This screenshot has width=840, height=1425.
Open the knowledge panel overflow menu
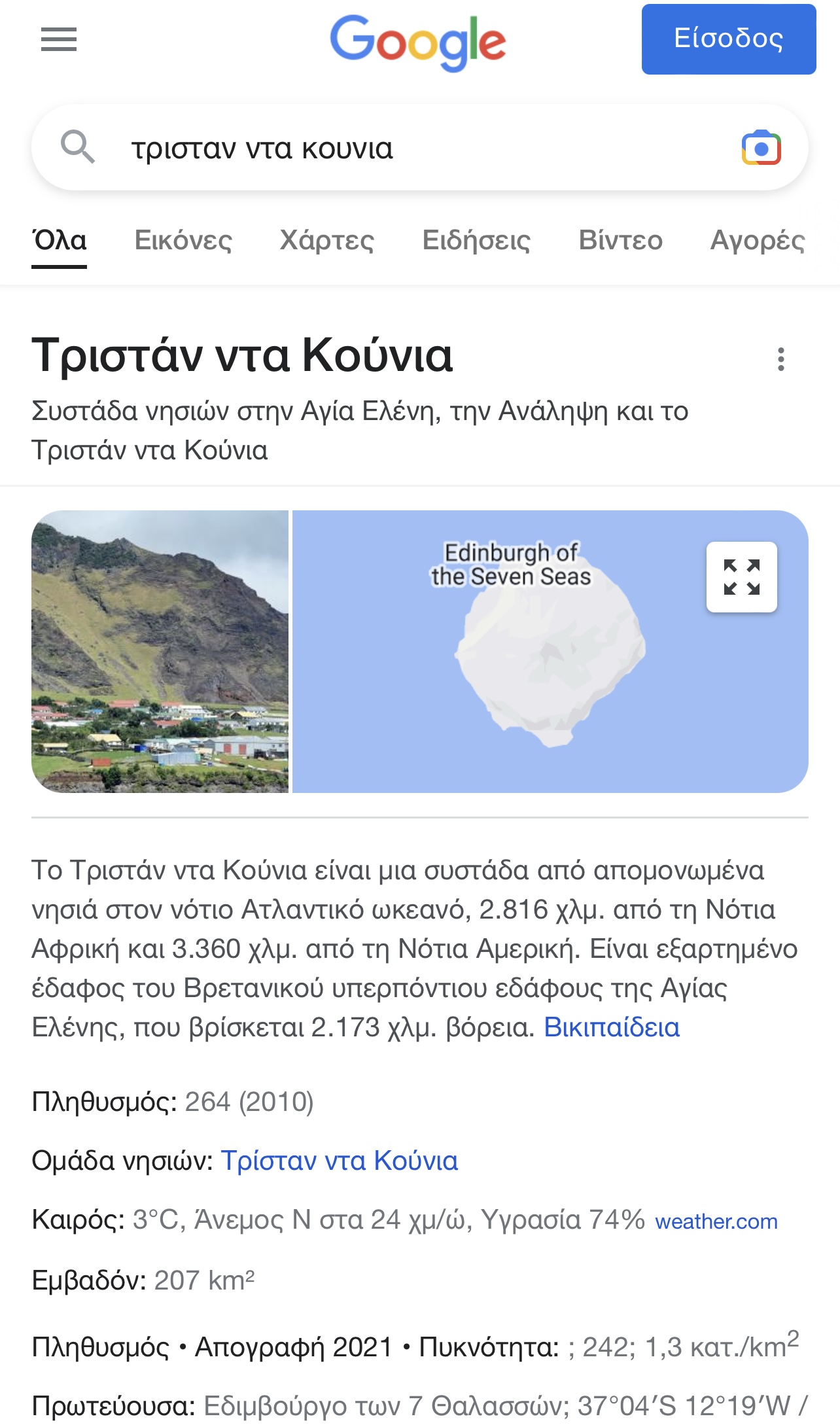[780, 359]
